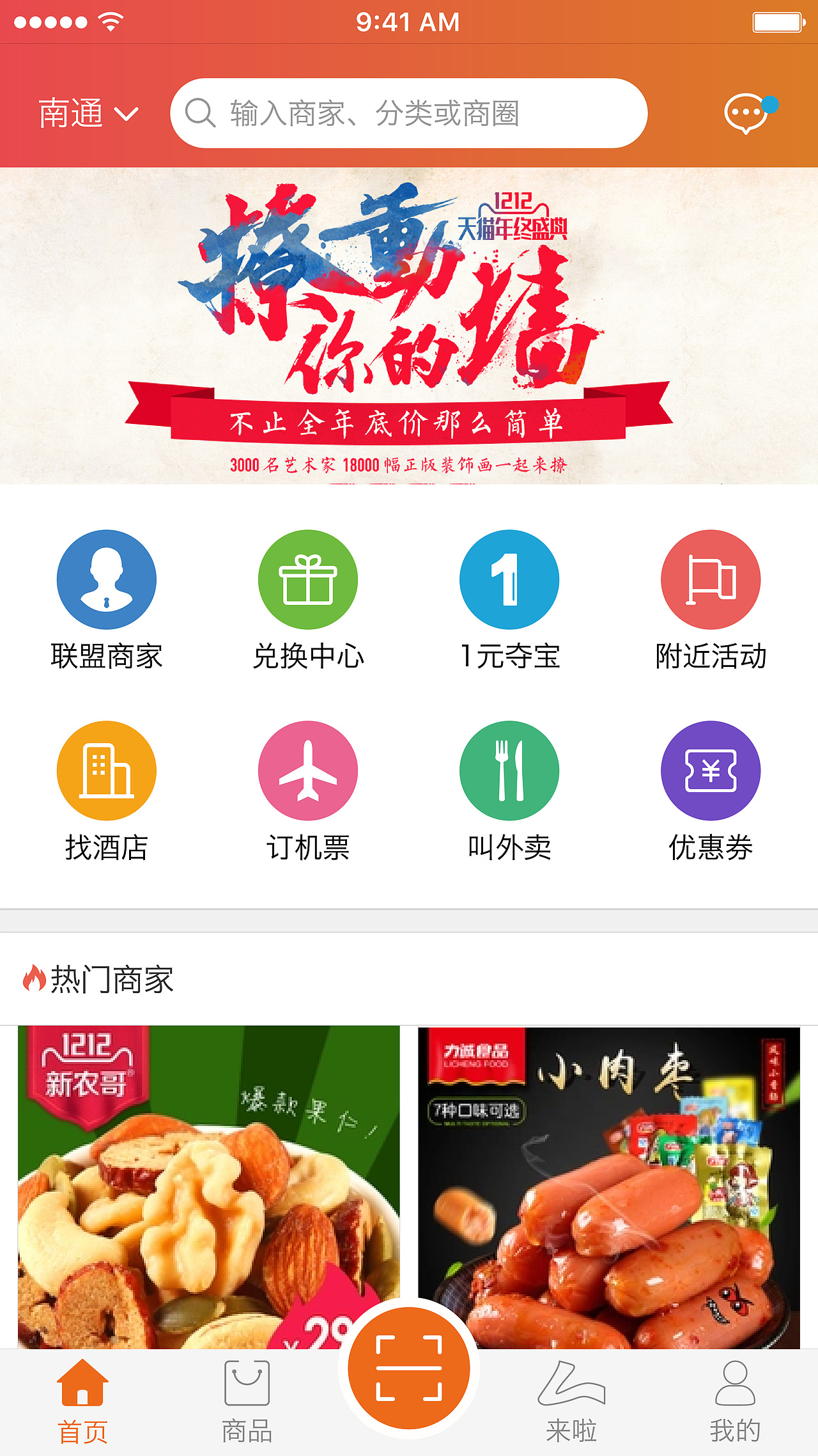Tap the 首页 home tab

click(82, 1394)
